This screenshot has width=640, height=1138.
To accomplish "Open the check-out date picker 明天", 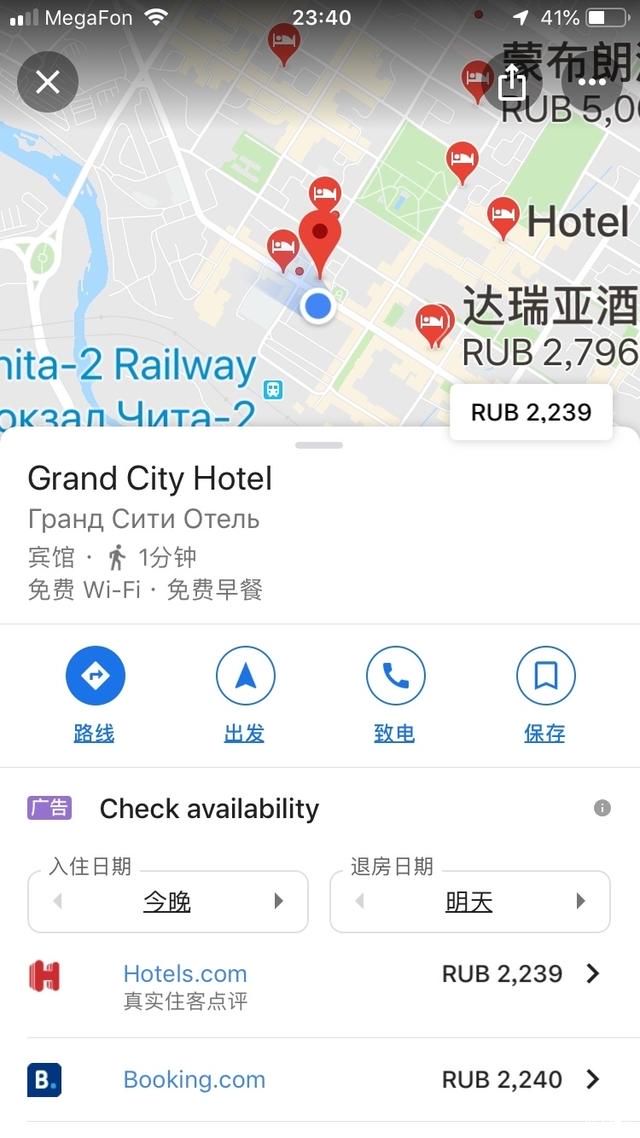I will (469, 902).
